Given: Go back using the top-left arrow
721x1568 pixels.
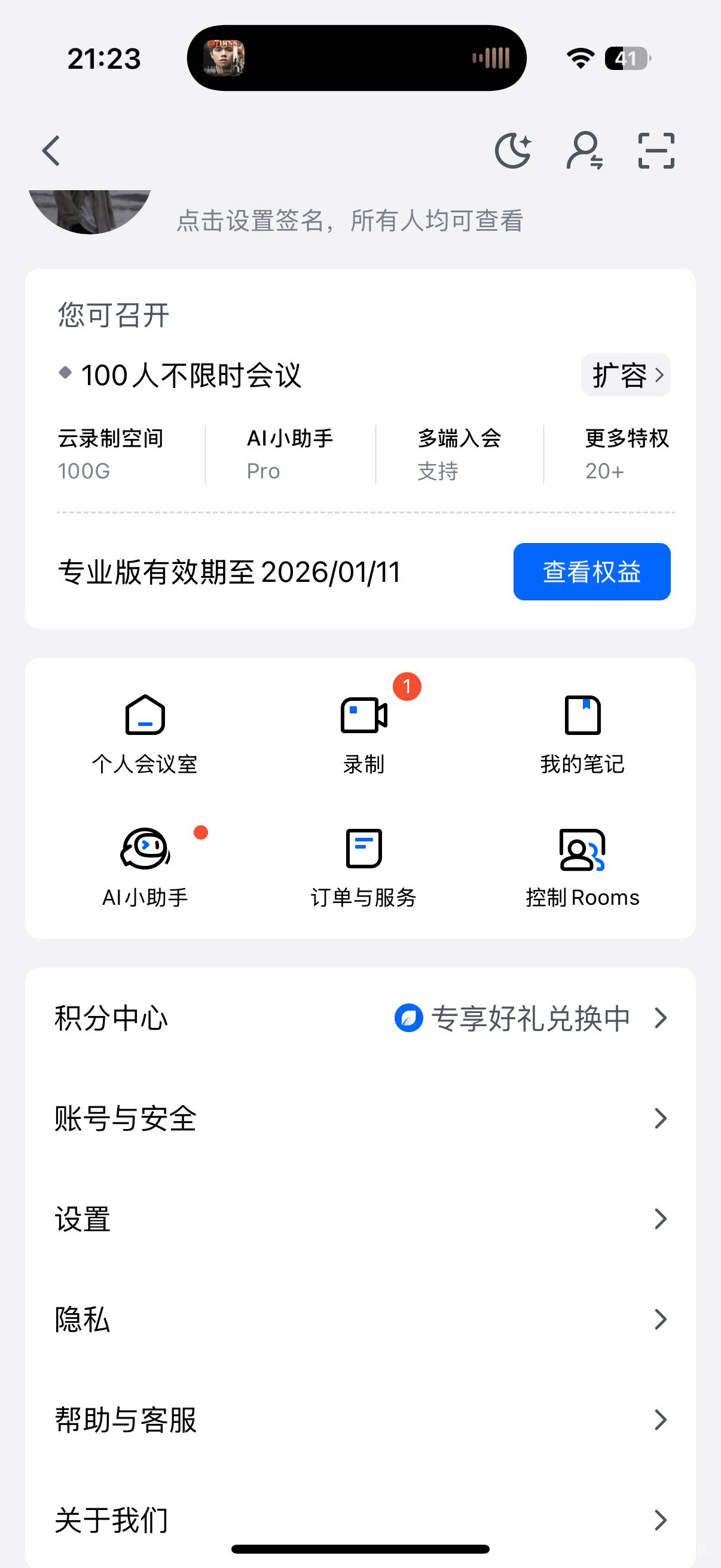Looking at the screenshot, I should (52, 151).
